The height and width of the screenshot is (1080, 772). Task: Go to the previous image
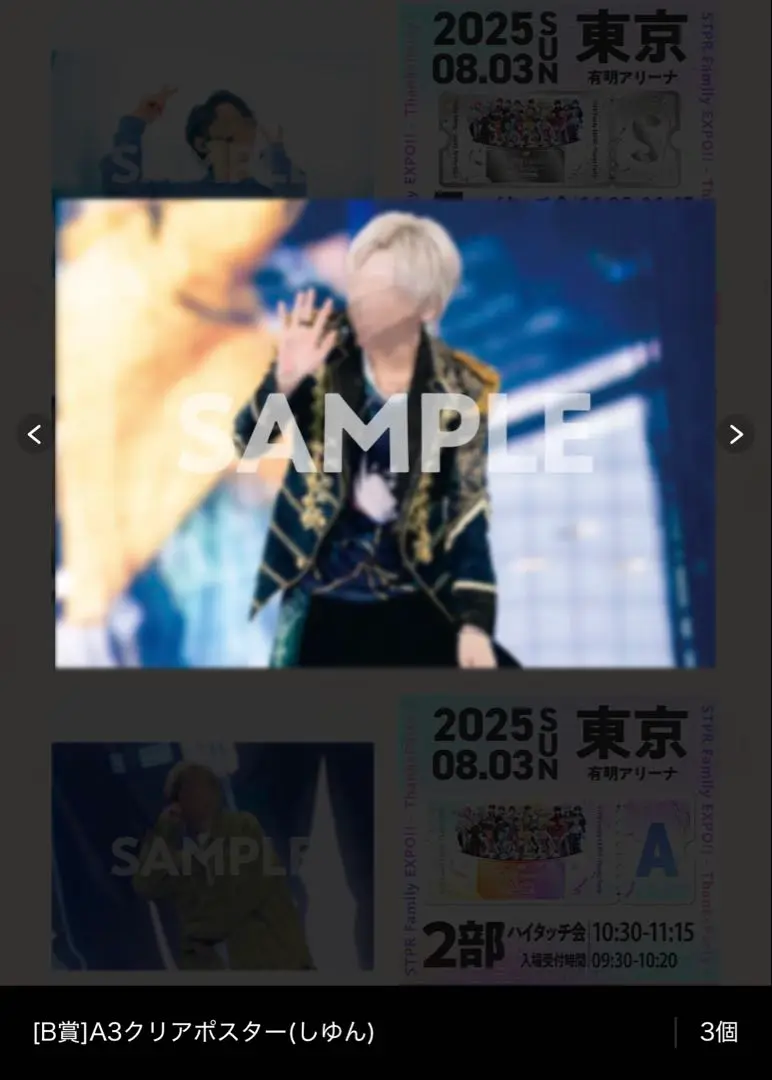tap(34, 434)
